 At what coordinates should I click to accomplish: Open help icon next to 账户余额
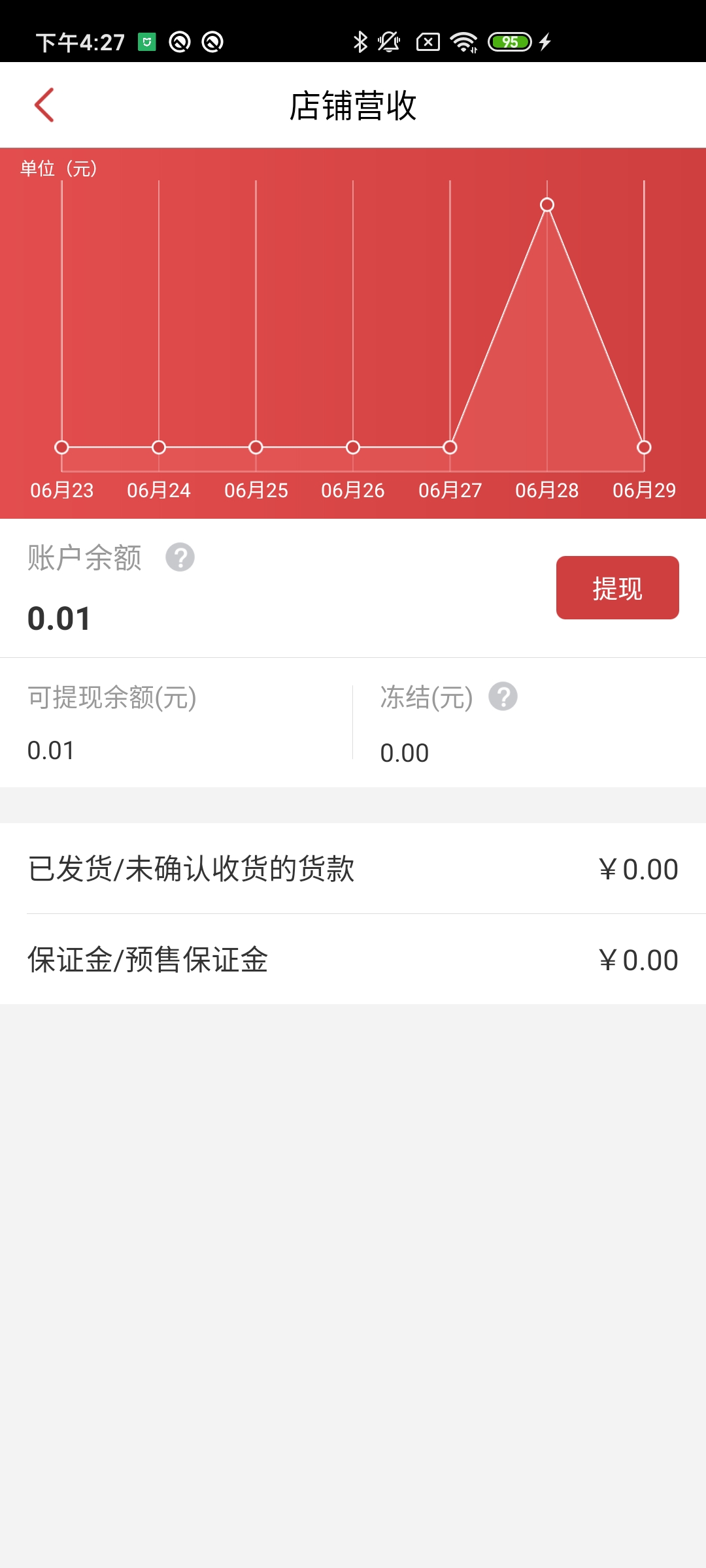click(180, 557)
